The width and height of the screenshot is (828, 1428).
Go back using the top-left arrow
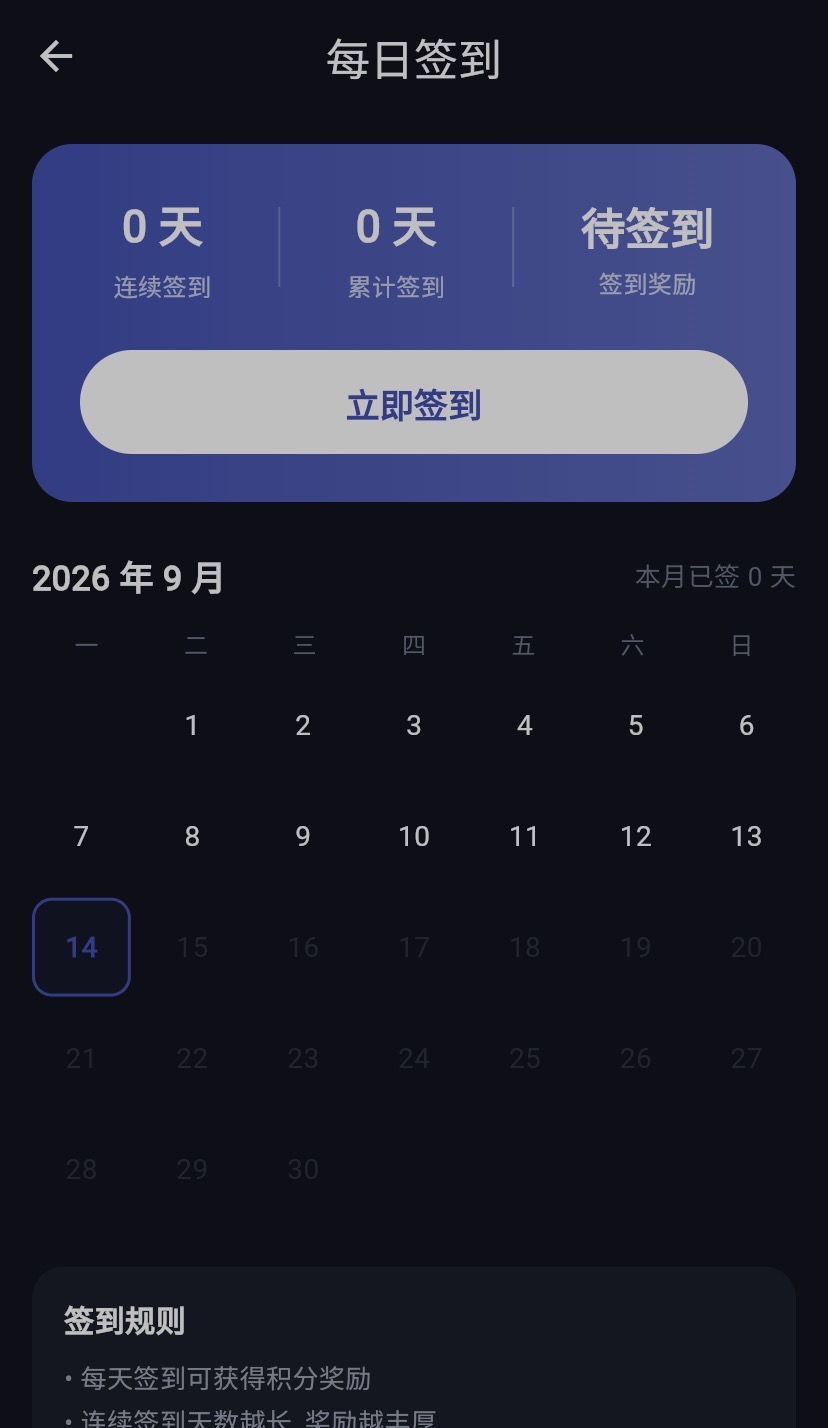point(56,57)
